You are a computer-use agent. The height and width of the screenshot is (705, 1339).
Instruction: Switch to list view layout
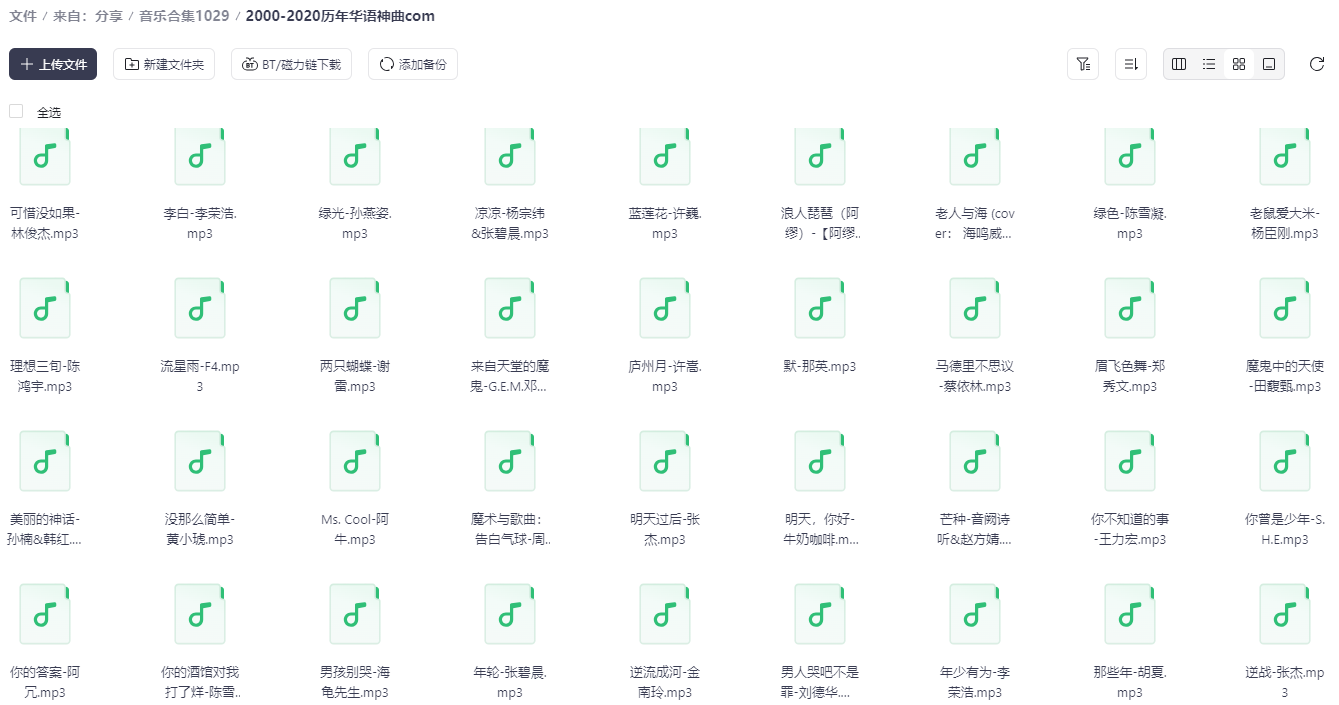[x=1209, y=64]
